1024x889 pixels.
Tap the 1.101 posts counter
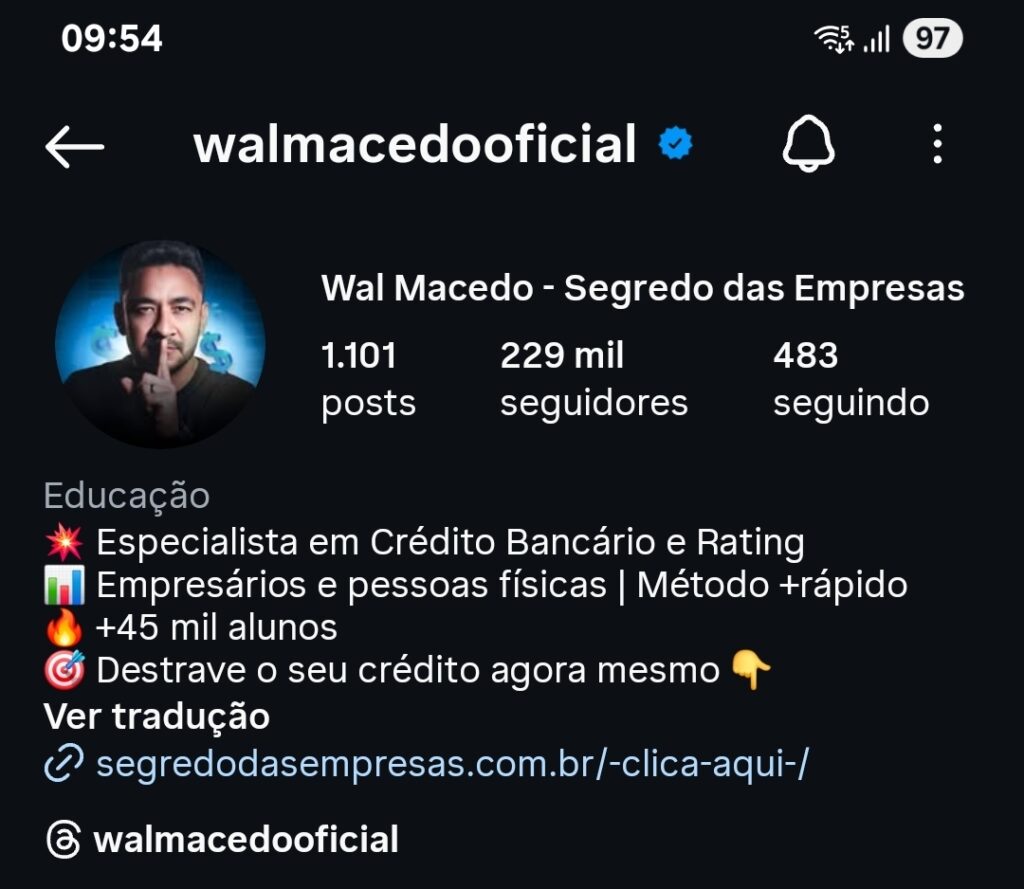click(368, 379)
